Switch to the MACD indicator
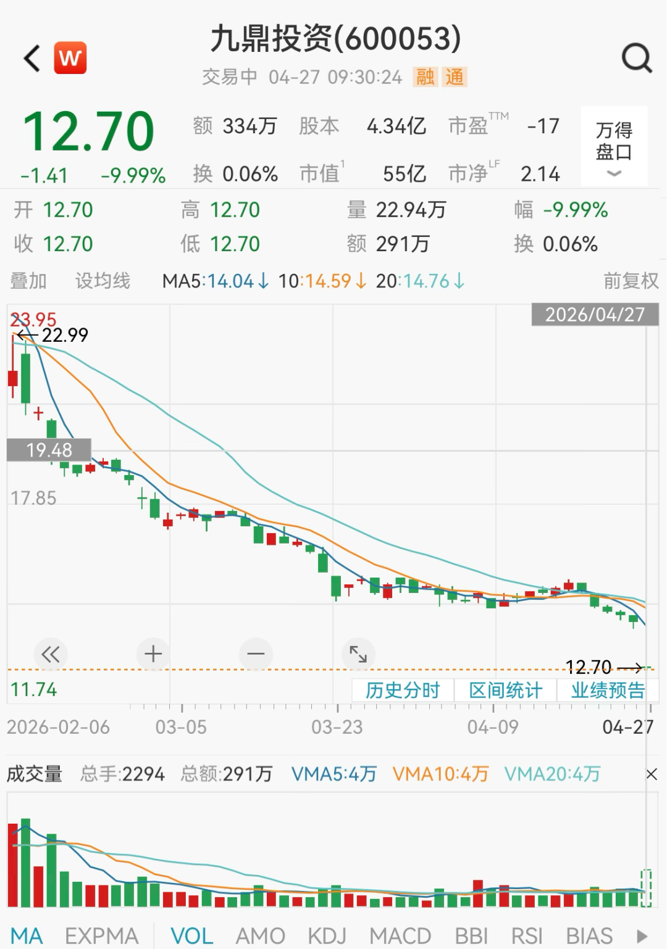 tap(400, 935)
